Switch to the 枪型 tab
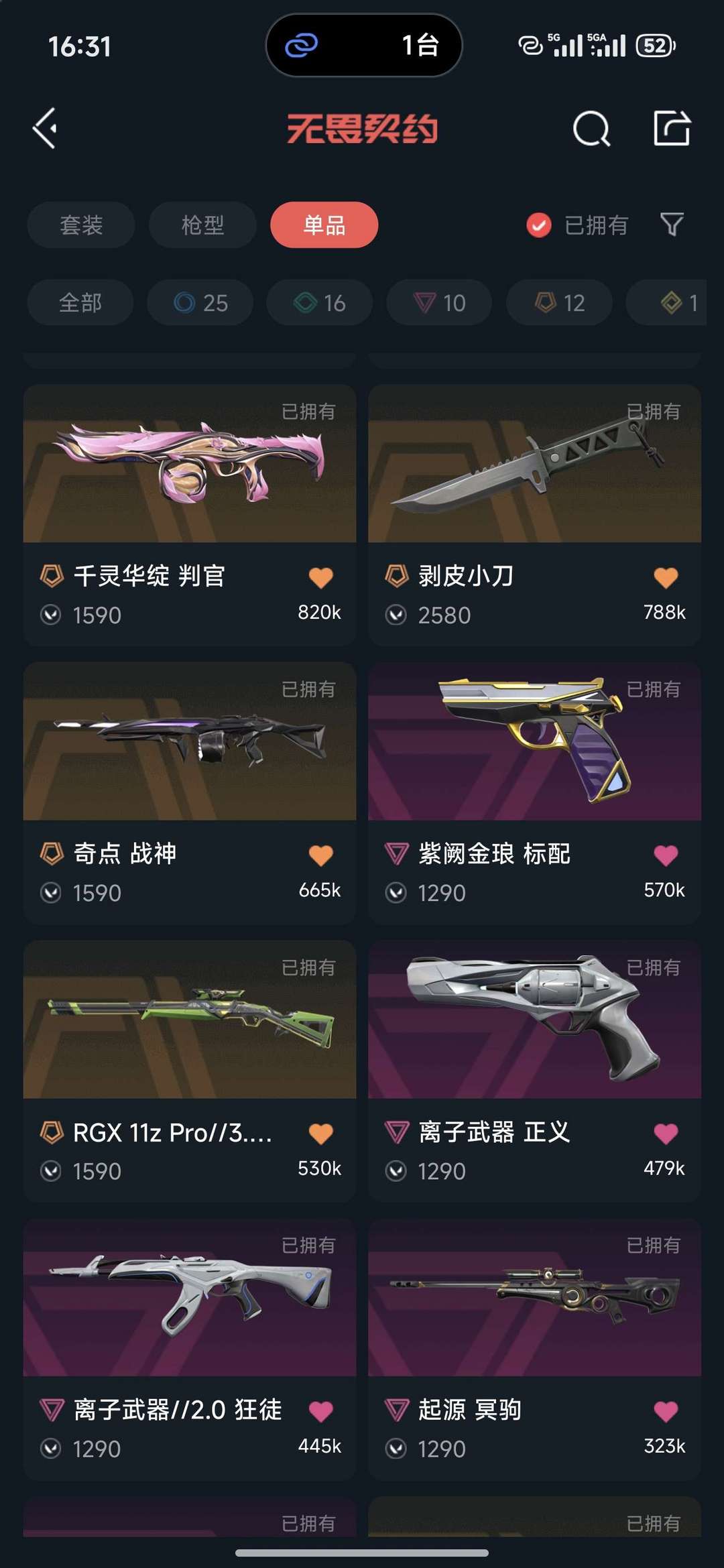724x1568 pixels. 202,225
